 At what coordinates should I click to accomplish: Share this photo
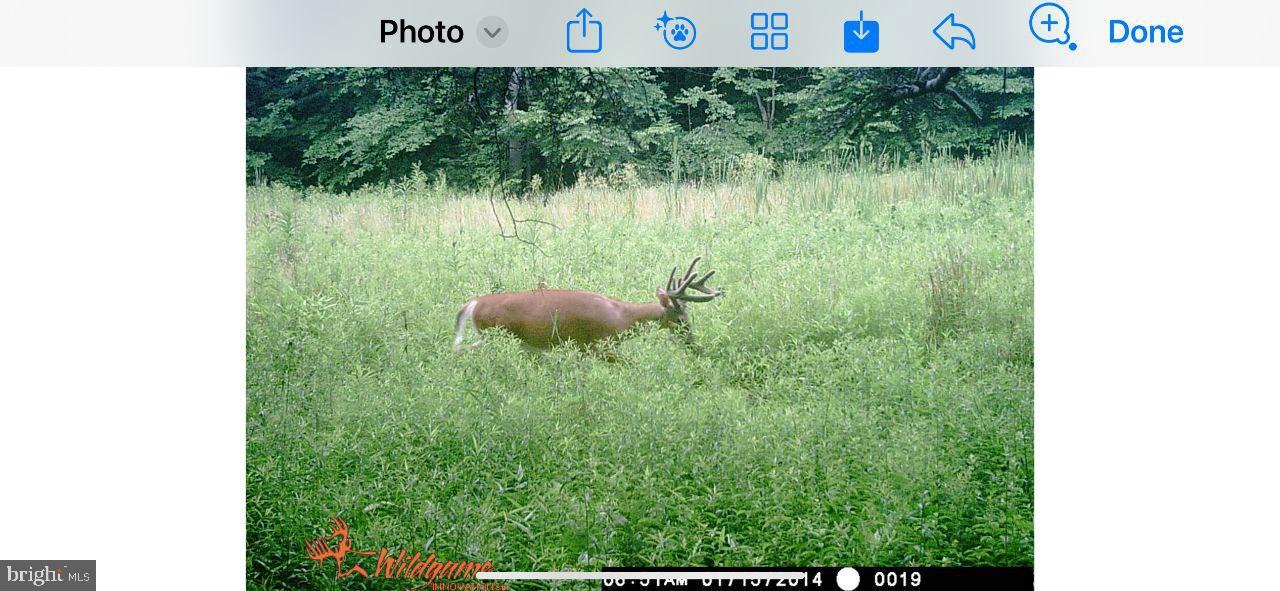pyautogui.click(x=584, y=31)
